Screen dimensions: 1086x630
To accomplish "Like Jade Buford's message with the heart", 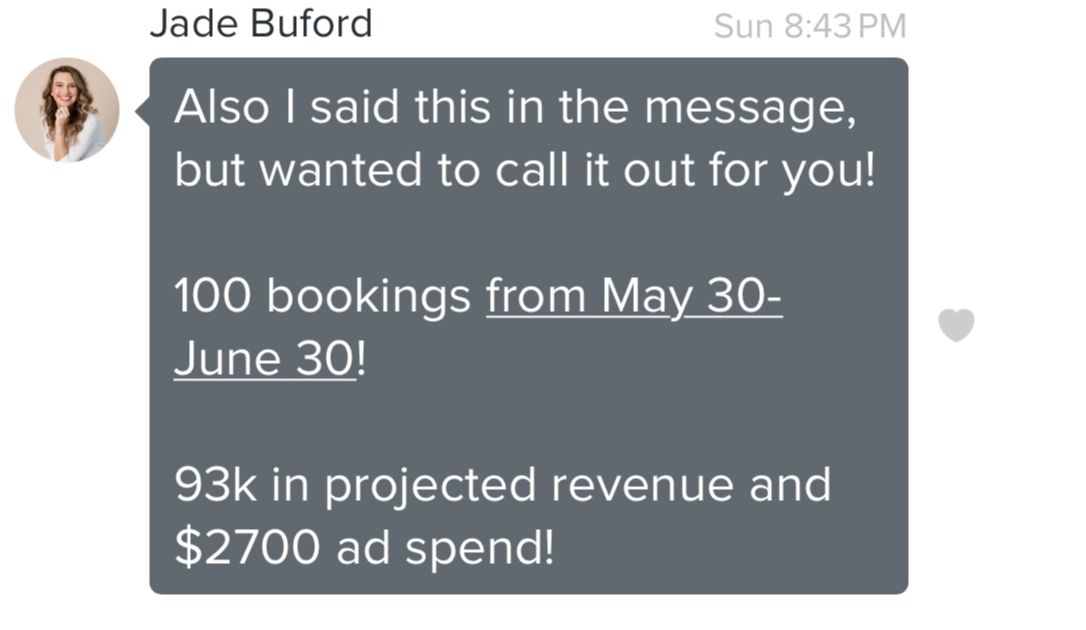I will coord(956,324).
